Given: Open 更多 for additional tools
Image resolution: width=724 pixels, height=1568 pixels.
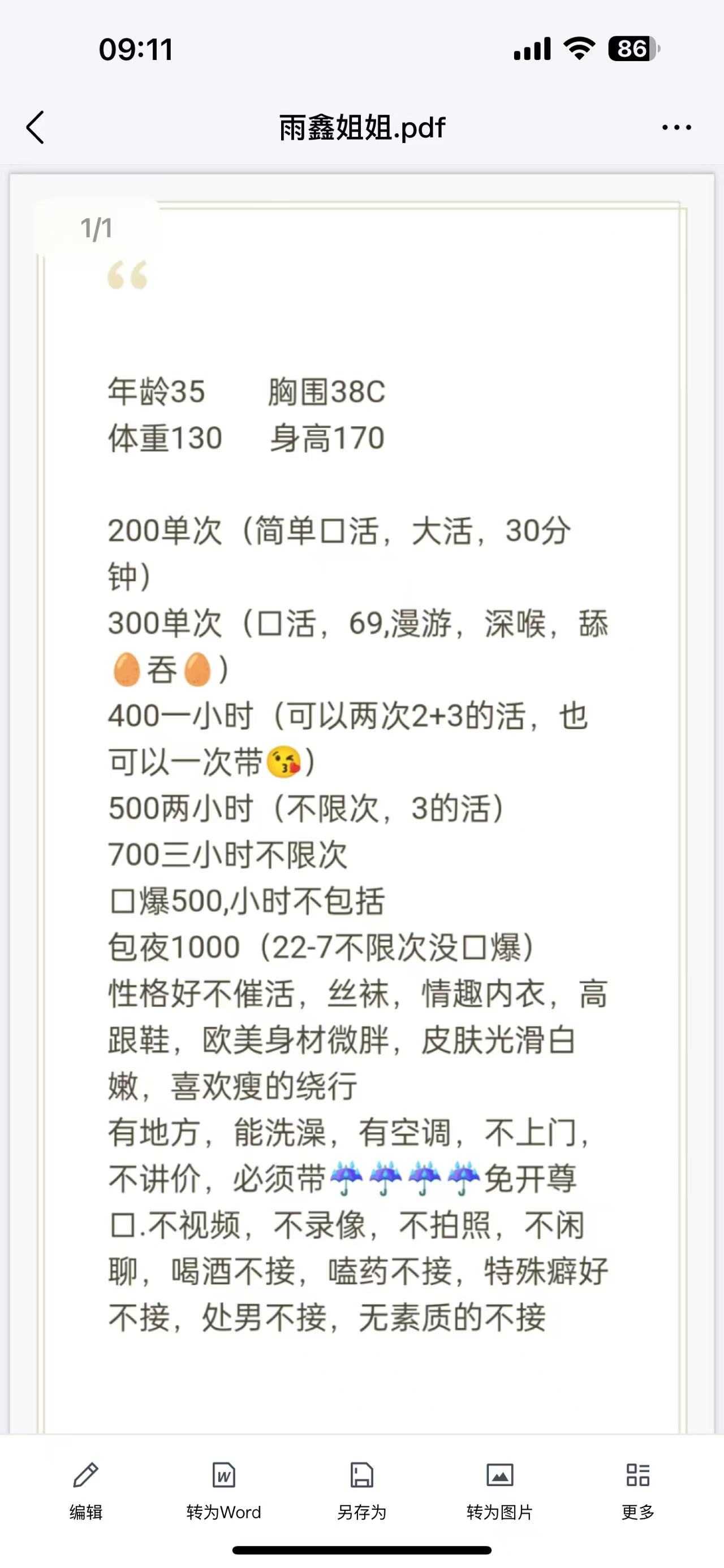Looking at the screenshot, I should coord(637,1490).
